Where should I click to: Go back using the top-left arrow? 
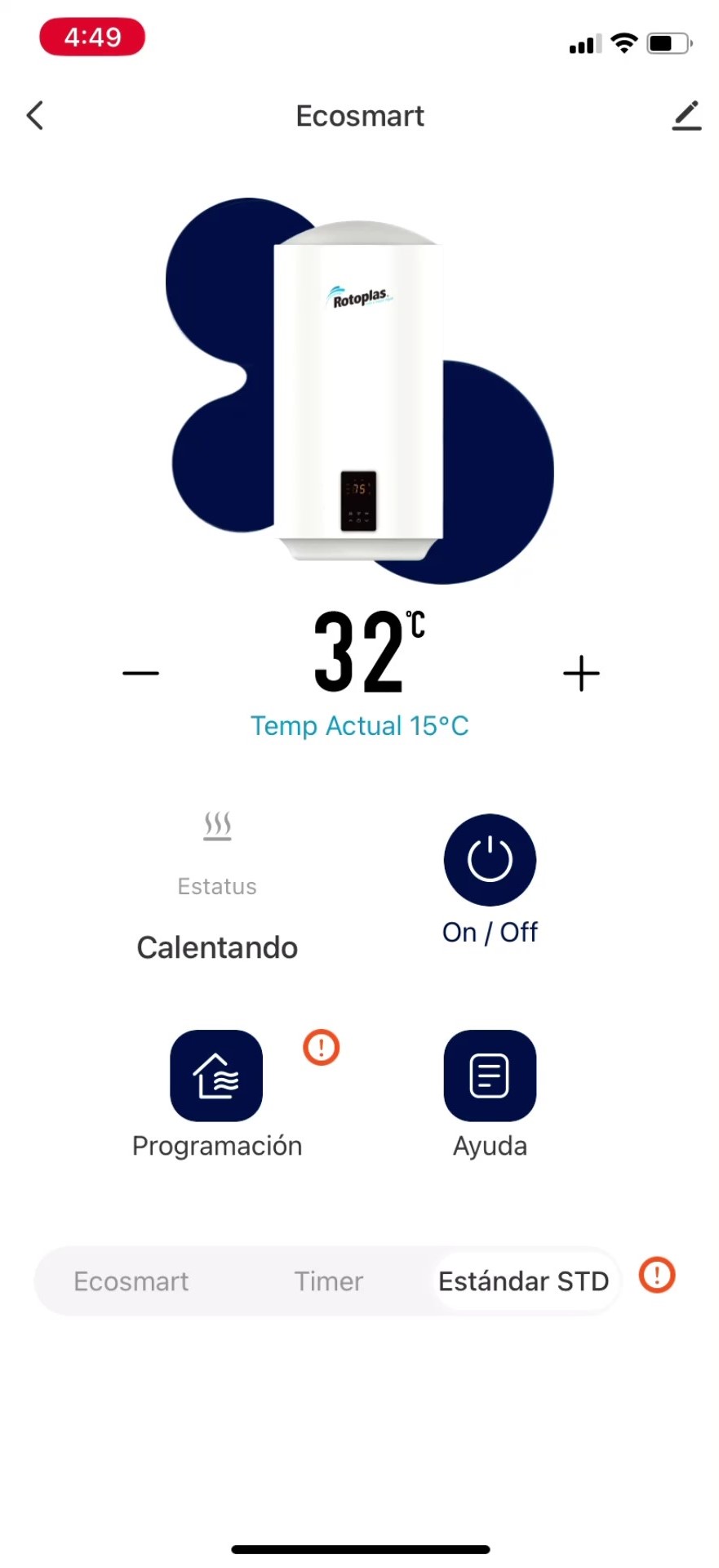34,116
